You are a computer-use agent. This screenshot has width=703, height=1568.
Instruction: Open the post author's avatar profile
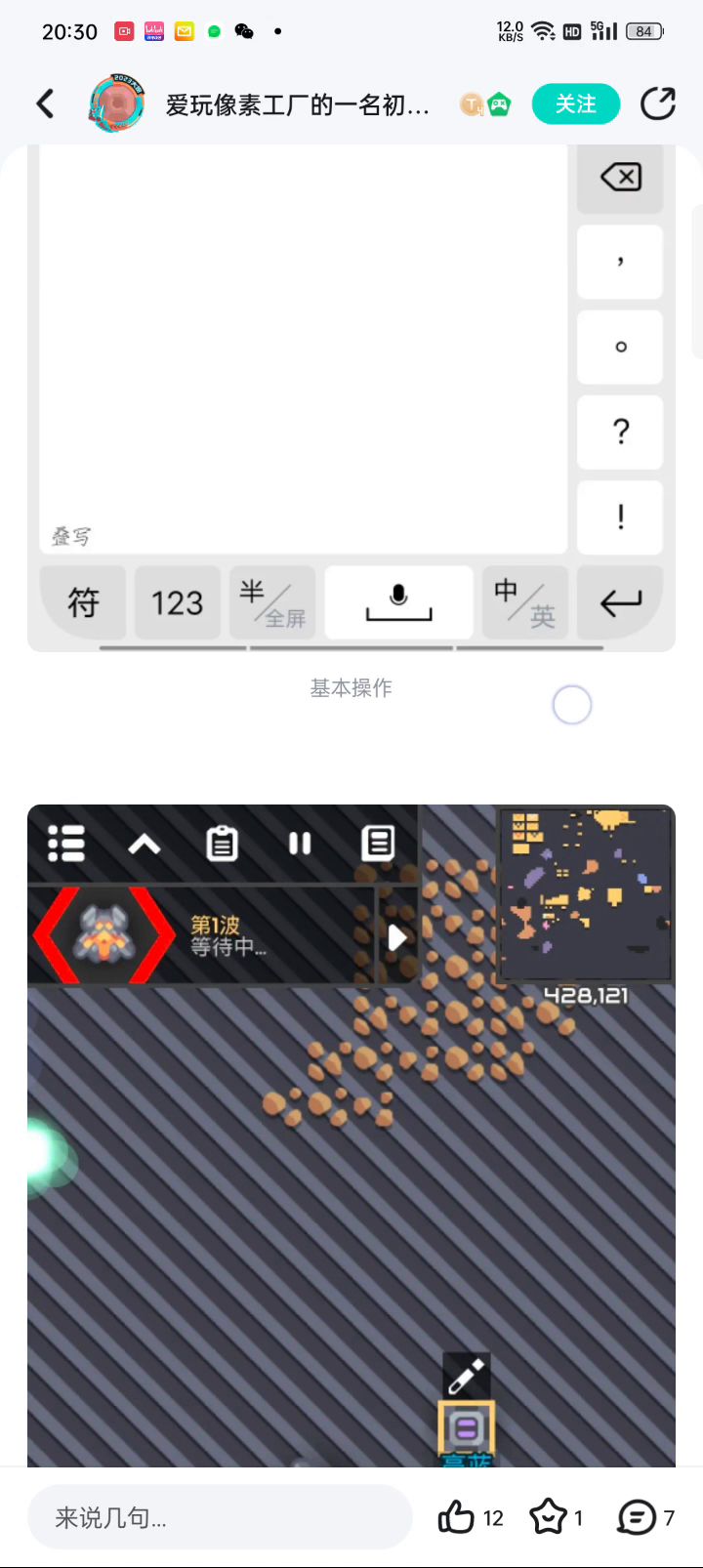tap(117, 103)
